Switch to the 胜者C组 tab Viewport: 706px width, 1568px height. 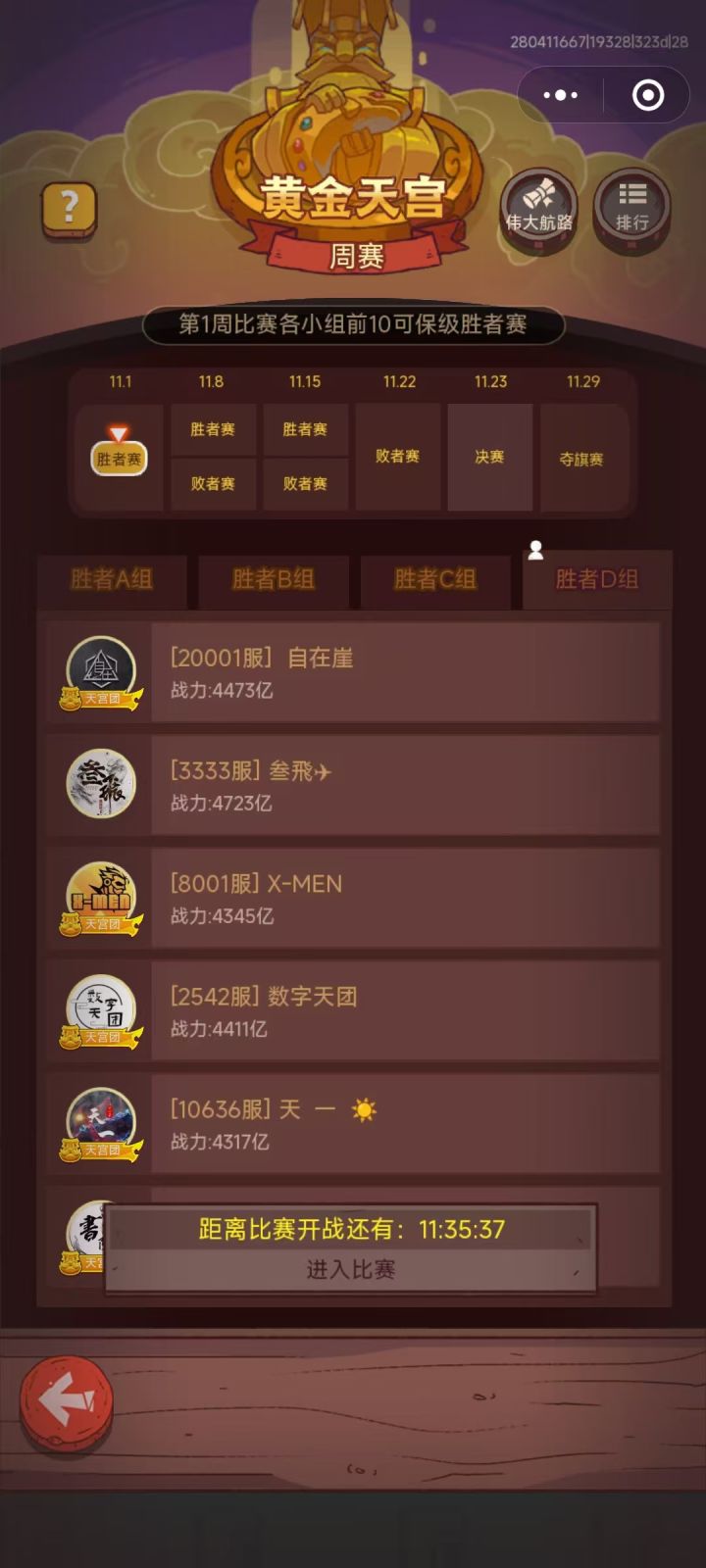coord(434,580)
